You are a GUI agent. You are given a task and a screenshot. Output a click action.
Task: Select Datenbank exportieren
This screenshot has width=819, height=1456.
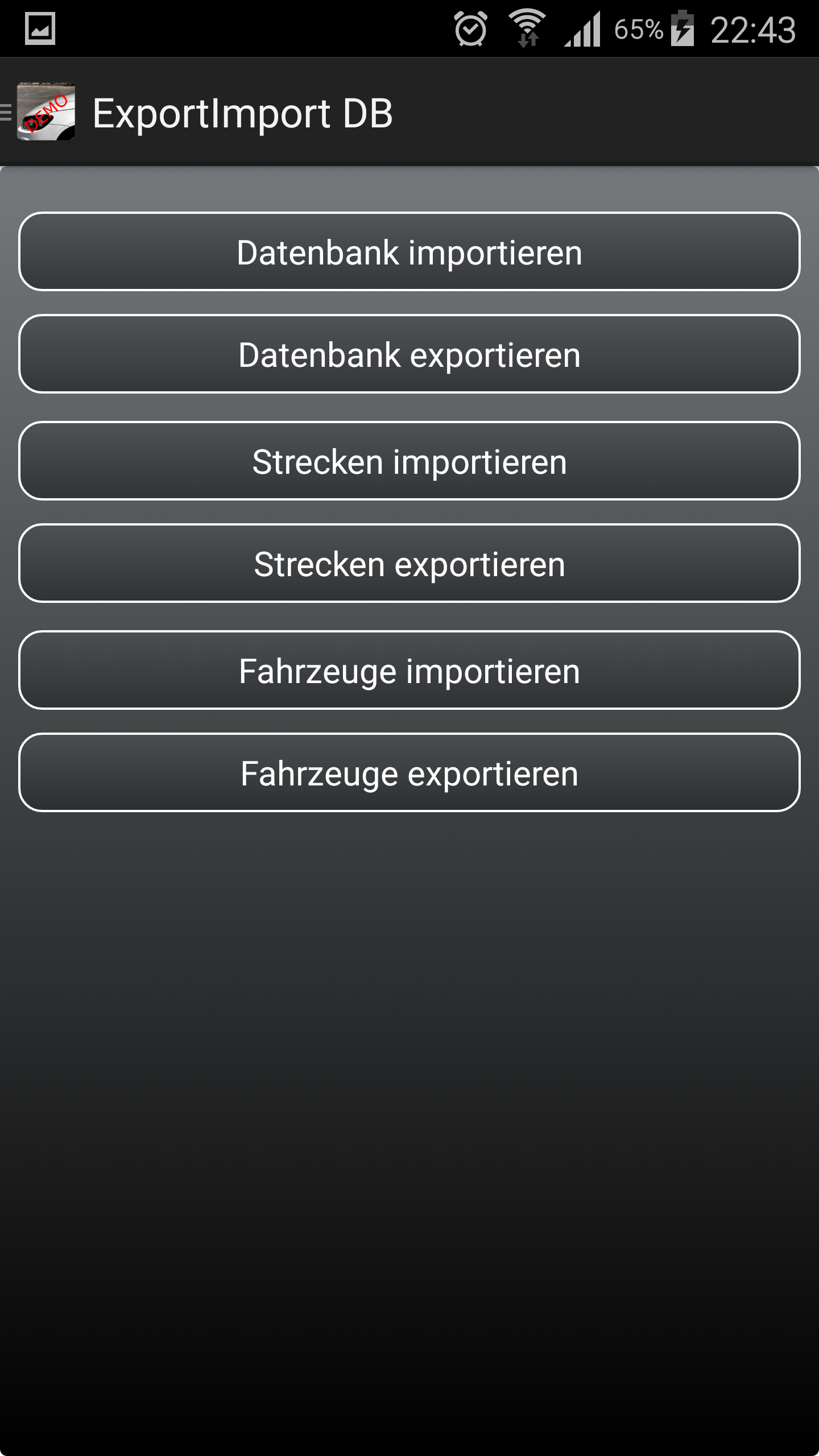click(409, 354)
